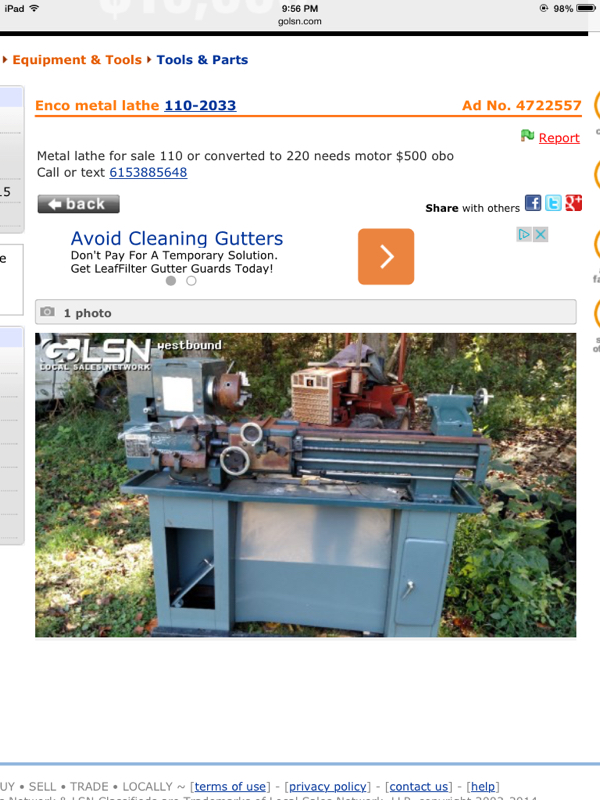Open the help link
600x800 pixels.
tap(483, 787)
